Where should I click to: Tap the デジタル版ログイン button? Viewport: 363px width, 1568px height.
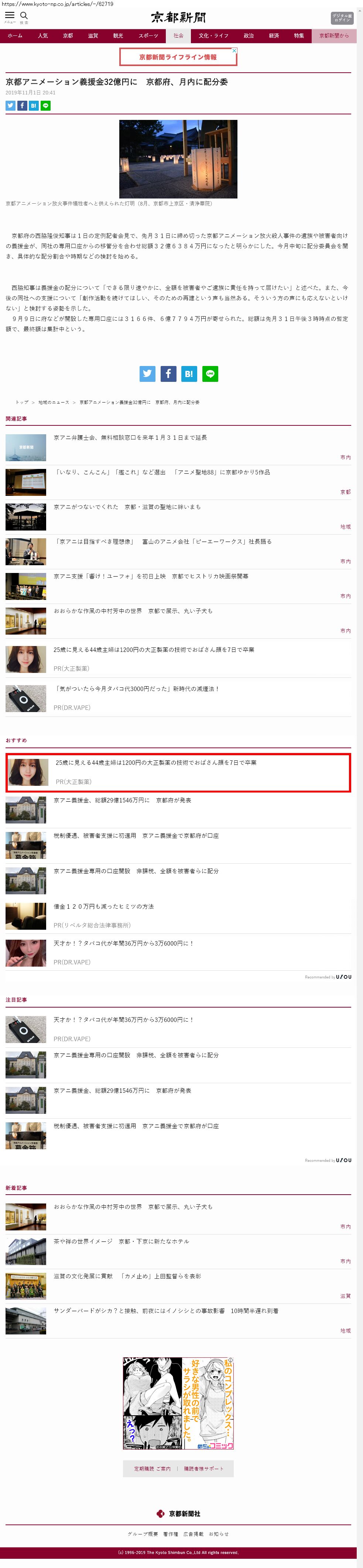[342, 18]
